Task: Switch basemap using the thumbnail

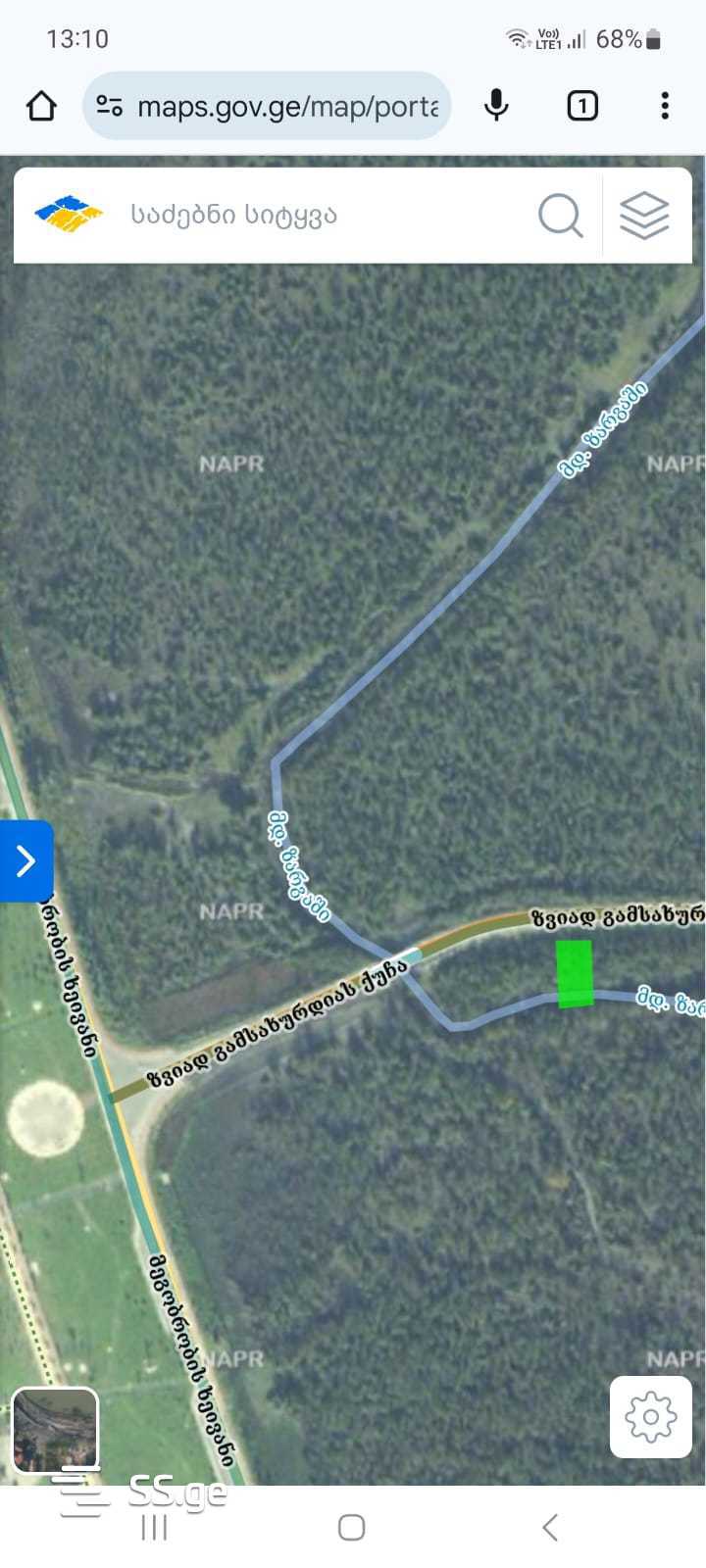Action: [x=55, y=1430]
